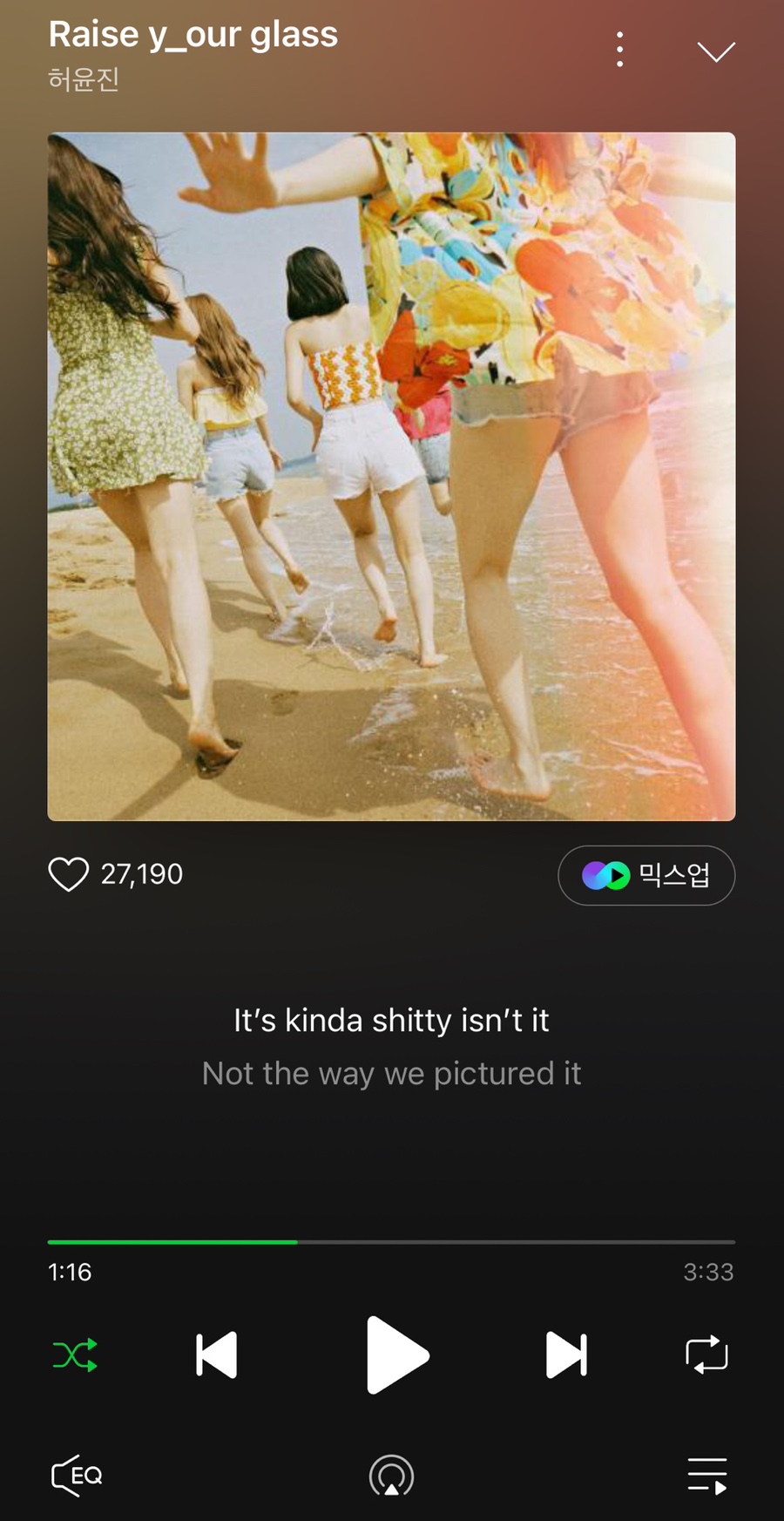Image resolution: width=784 pixels, height=1521 pixels.
Task: Seek along the song progress bar
Action: tap(391, 1241)
